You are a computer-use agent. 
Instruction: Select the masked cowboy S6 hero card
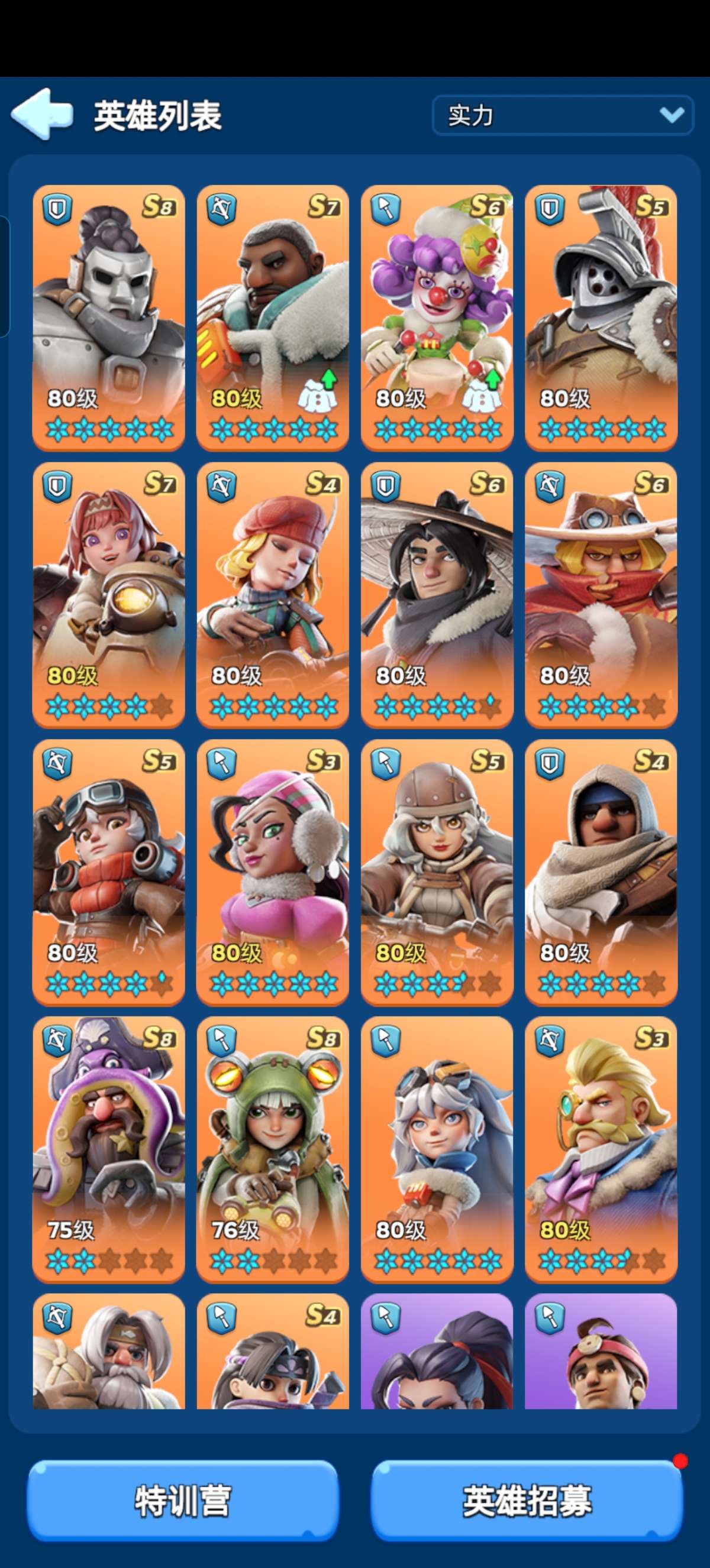tap(601, 594)
